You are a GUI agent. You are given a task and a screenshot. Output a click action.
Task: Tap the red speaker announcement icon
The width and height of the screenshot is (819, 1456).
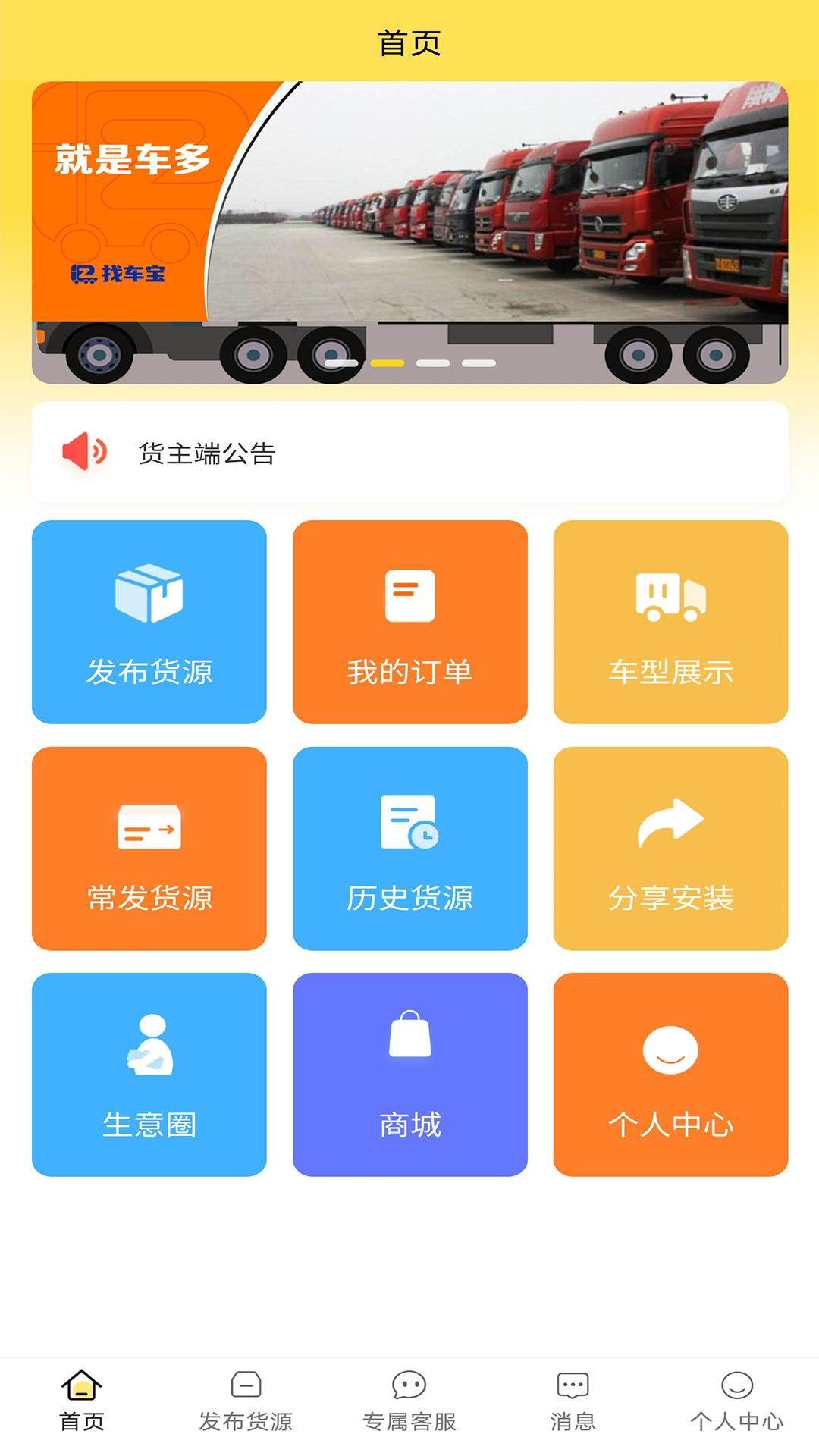click(x=83, y=453)
